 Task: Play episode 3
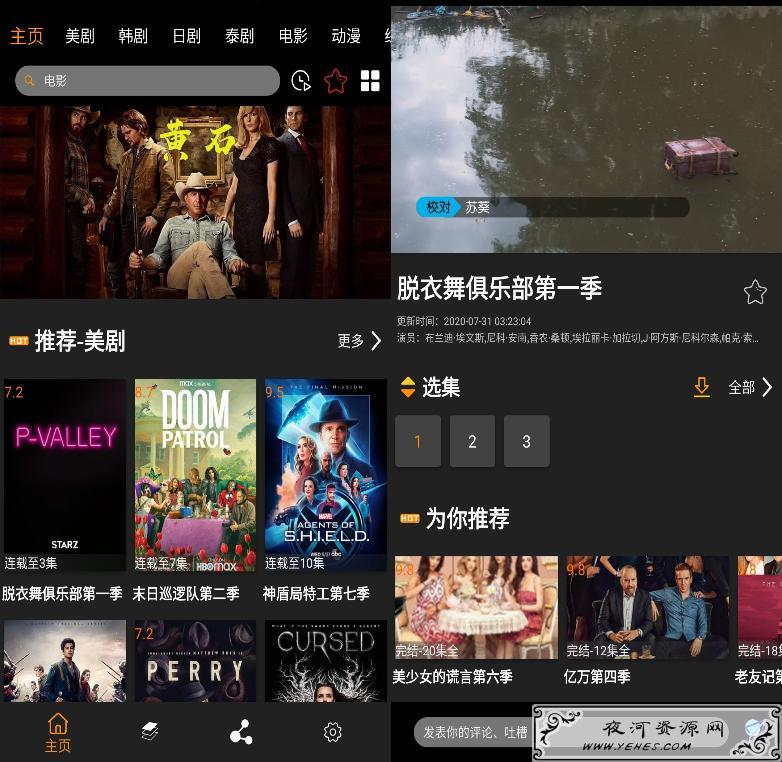tap(526, 441)
